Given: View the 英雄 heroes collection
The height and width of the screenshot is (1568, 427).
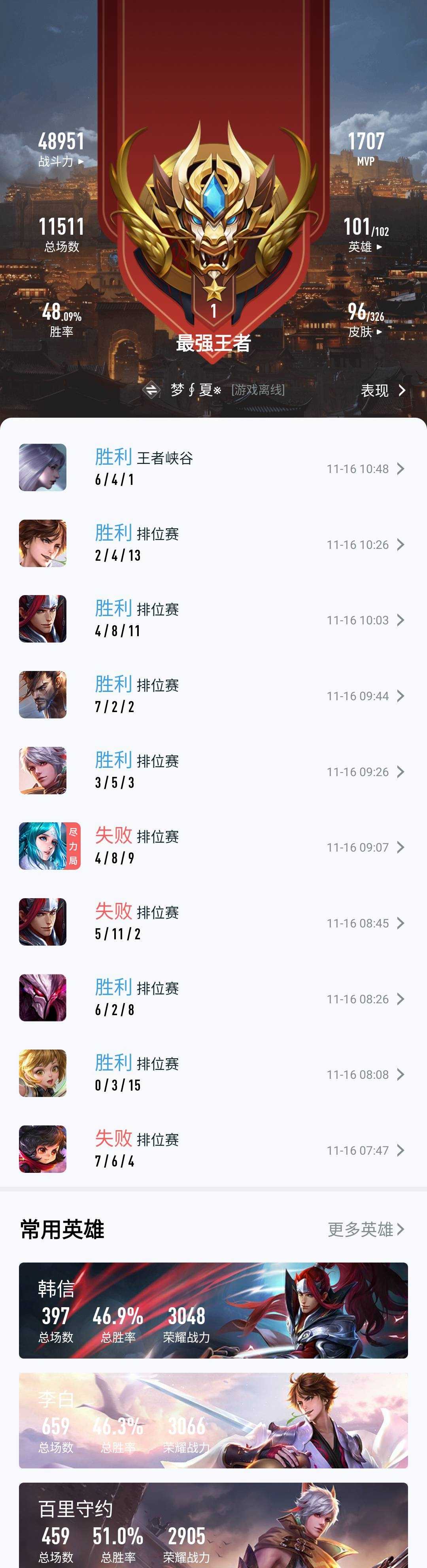Looking at the screenshot, I should pyautogui.click(x=365, y=247).
